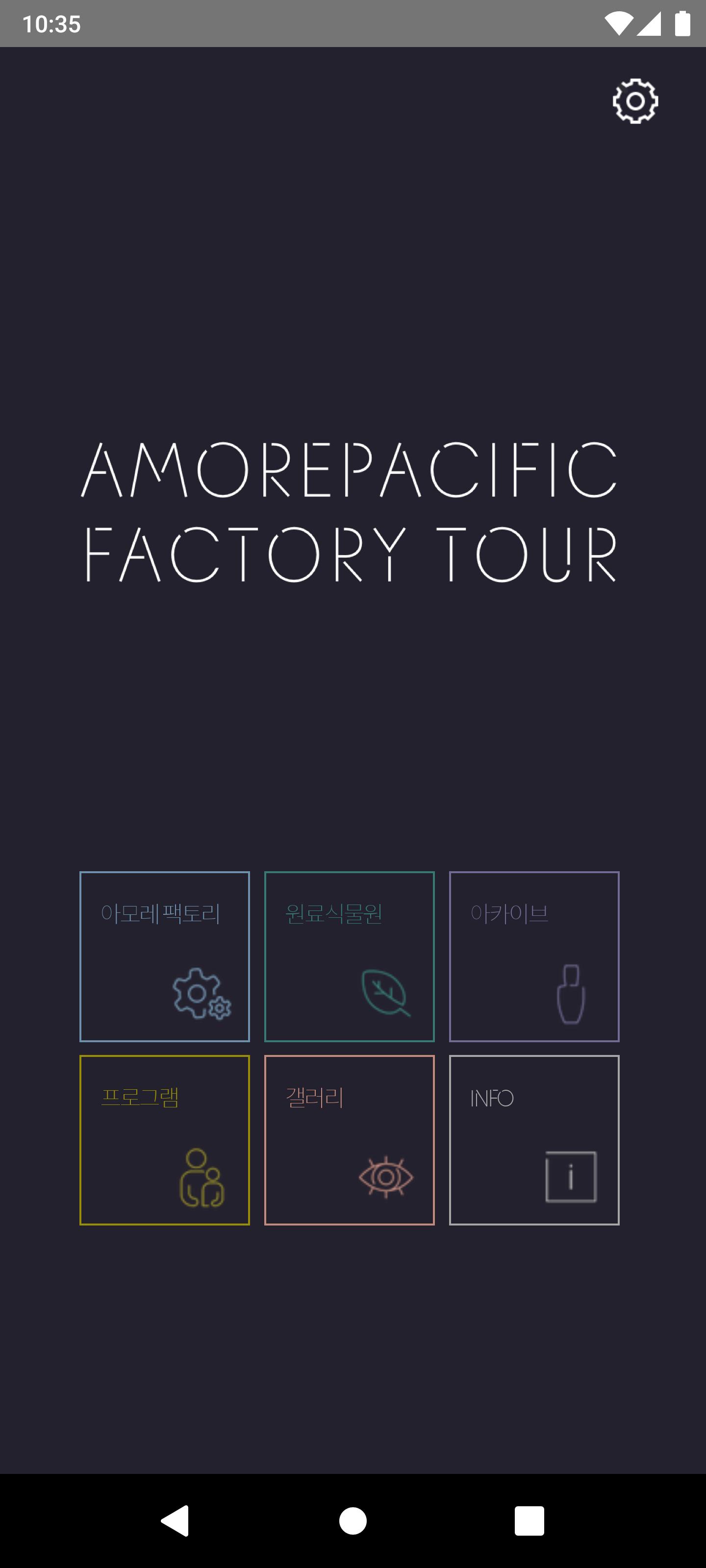
Task: Open the 아카이브 tile
Action: point(534,956)
